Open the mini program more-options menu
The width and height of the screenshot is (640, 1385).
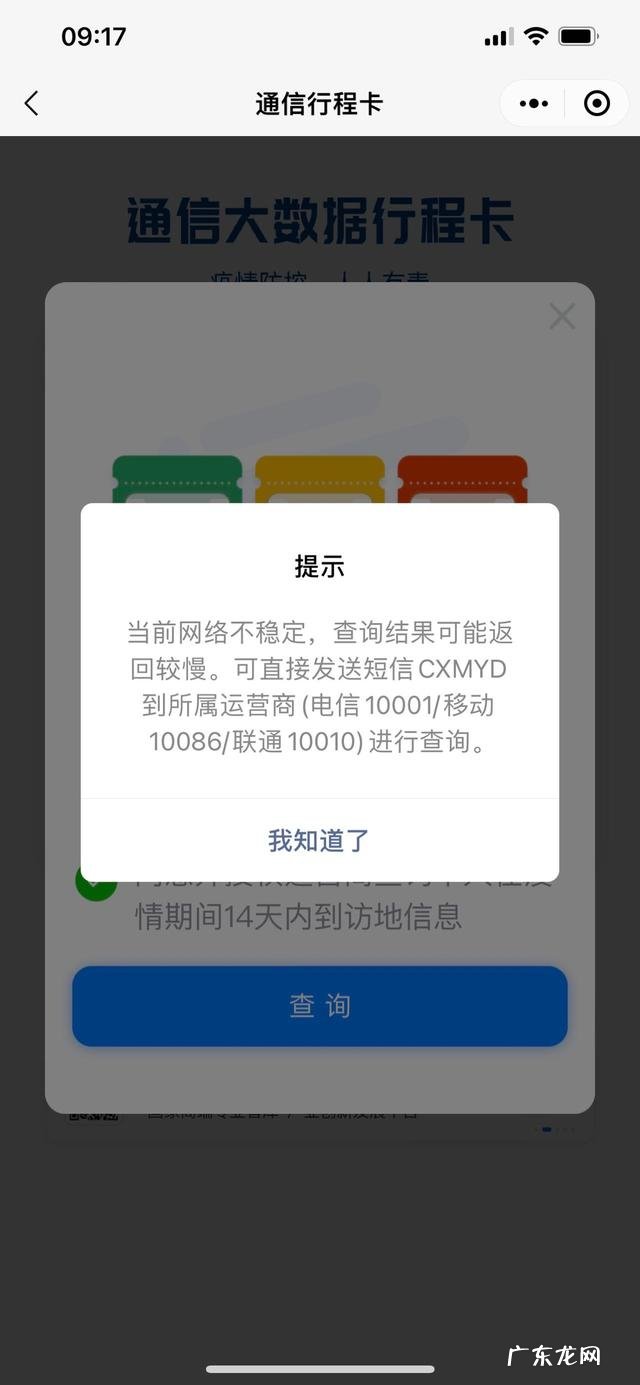coord(534,103)
